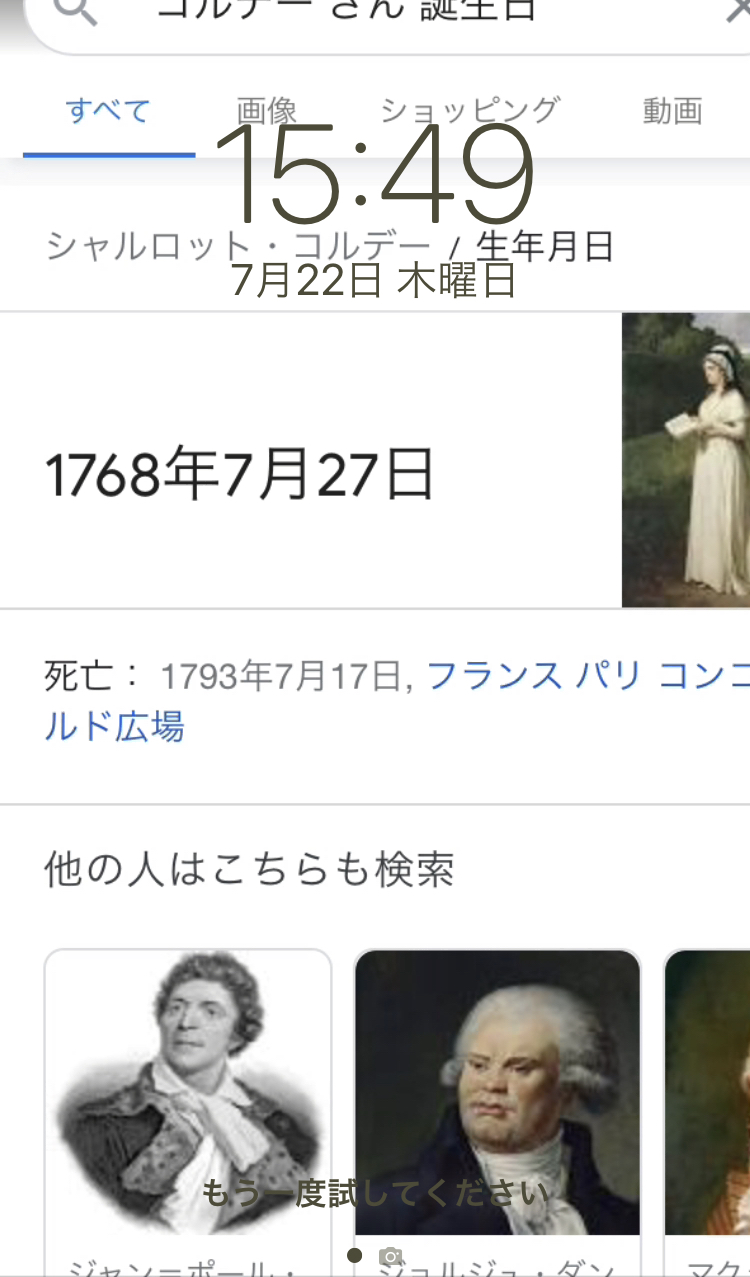Switch to the 画像 tab
This screenshot has width=750, height=1277.
tap(267, 110)
